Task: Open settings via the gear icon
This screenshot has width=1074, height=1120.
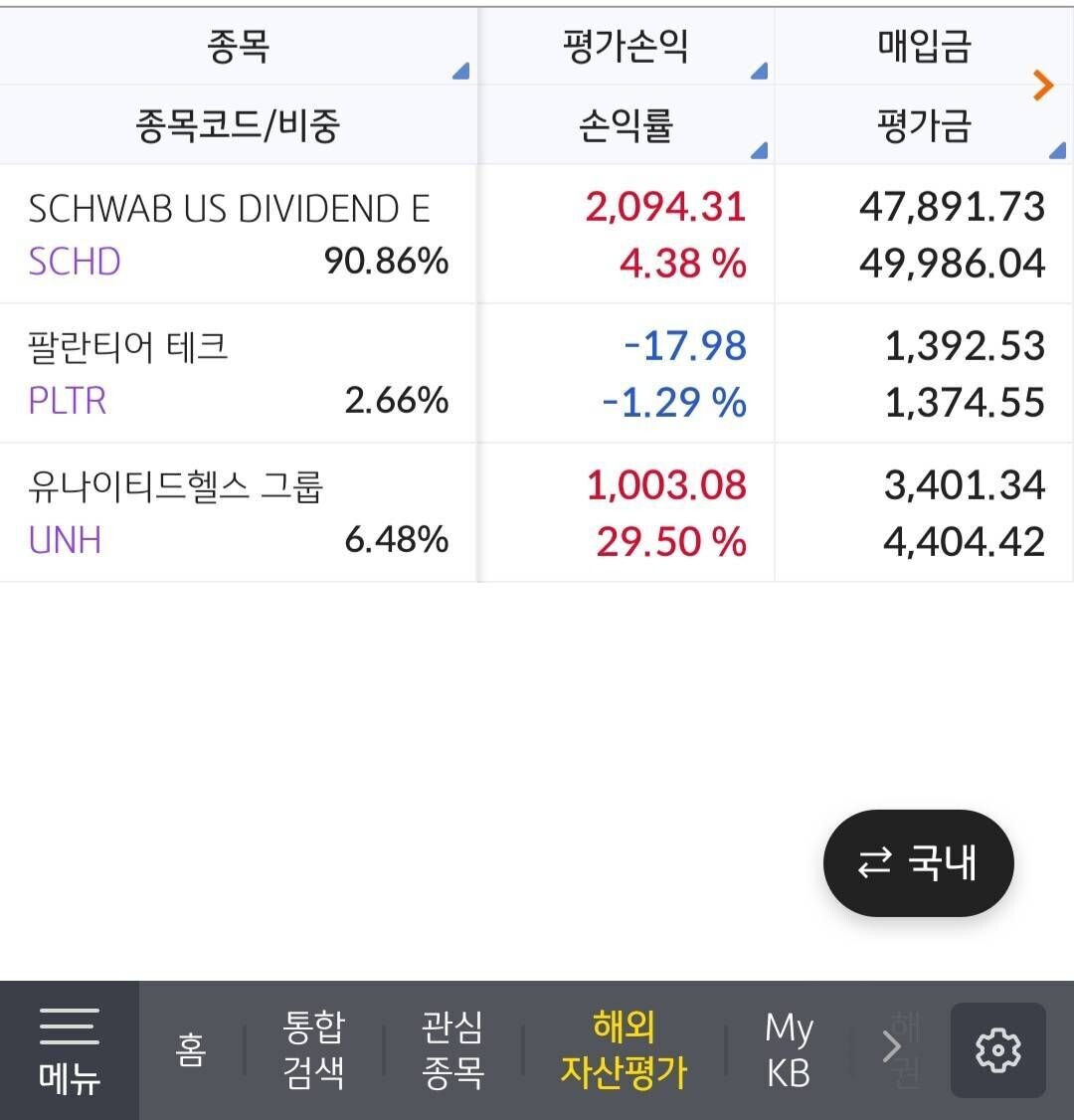Action: [x=998, y=1047]
